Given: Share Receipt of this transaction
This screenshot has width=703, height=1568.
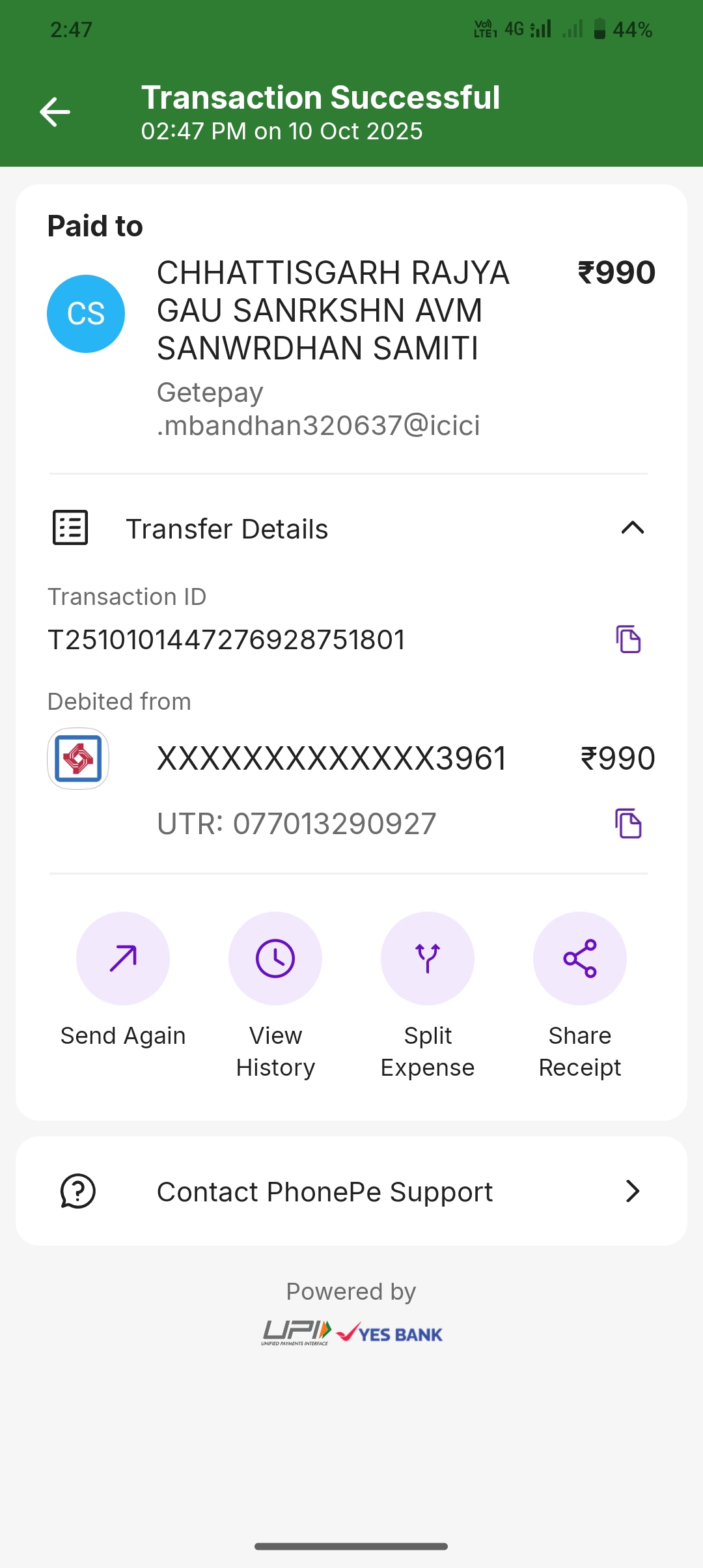Looking at the screenshot, I should tap(580, 959).
